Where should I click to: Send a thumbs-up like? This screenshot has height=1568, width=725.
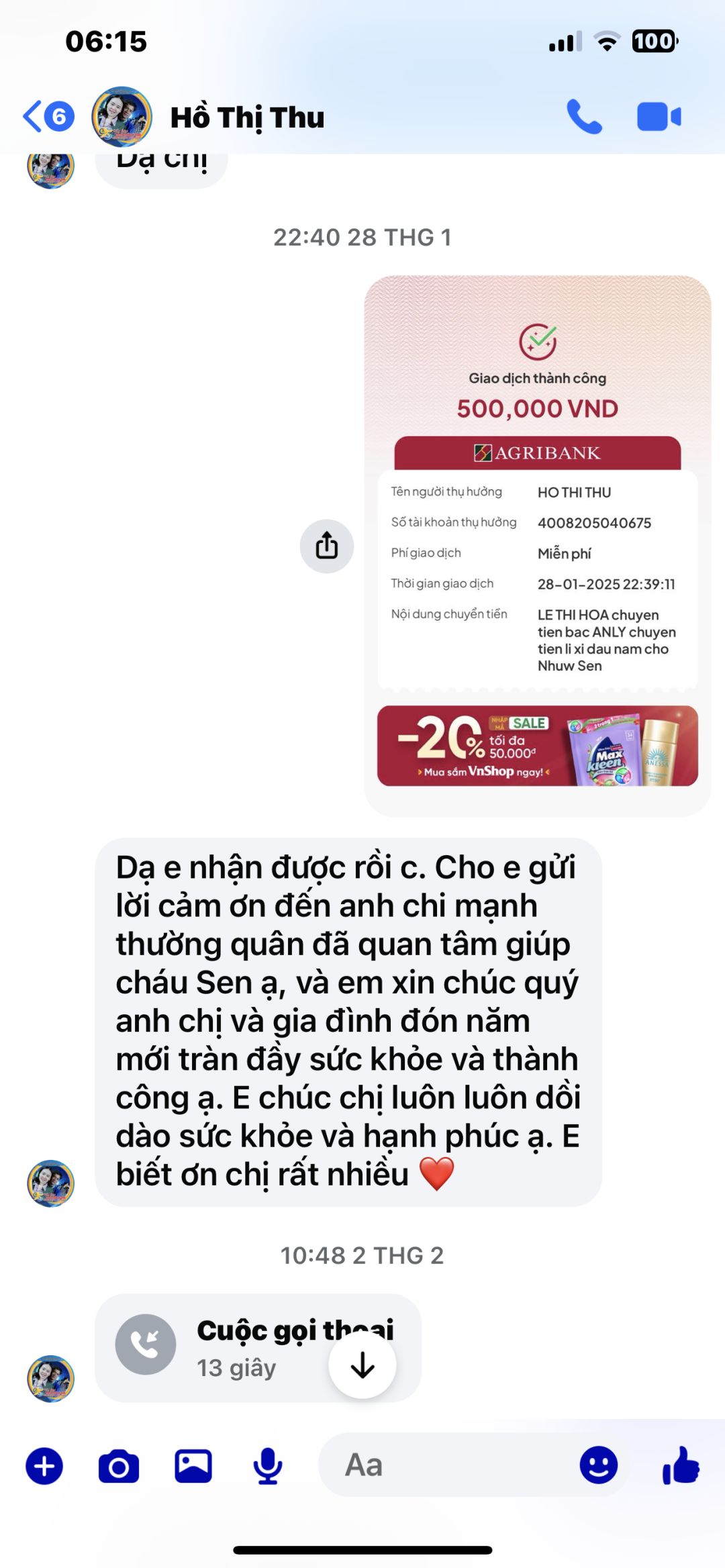681,1465
